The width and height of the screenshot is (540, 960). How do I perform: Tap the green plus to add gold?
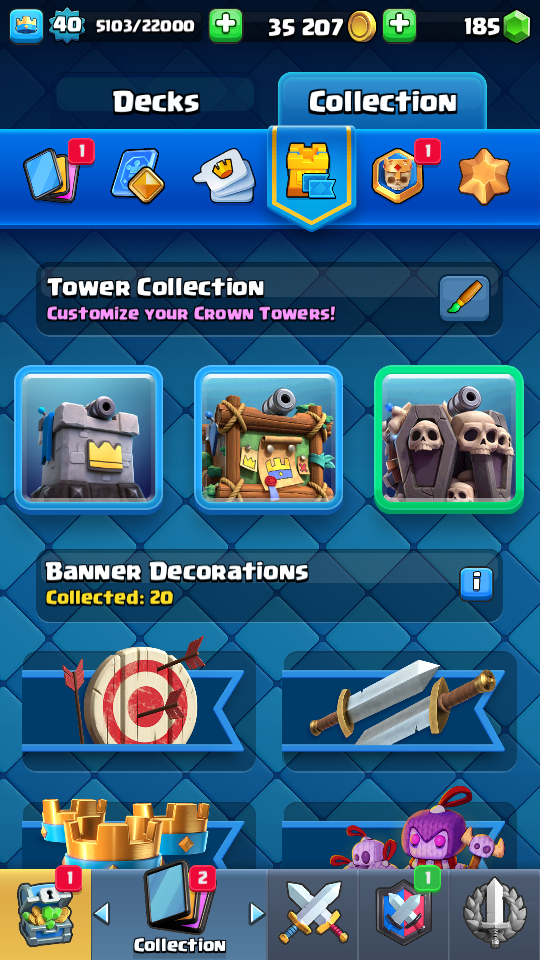399,26
